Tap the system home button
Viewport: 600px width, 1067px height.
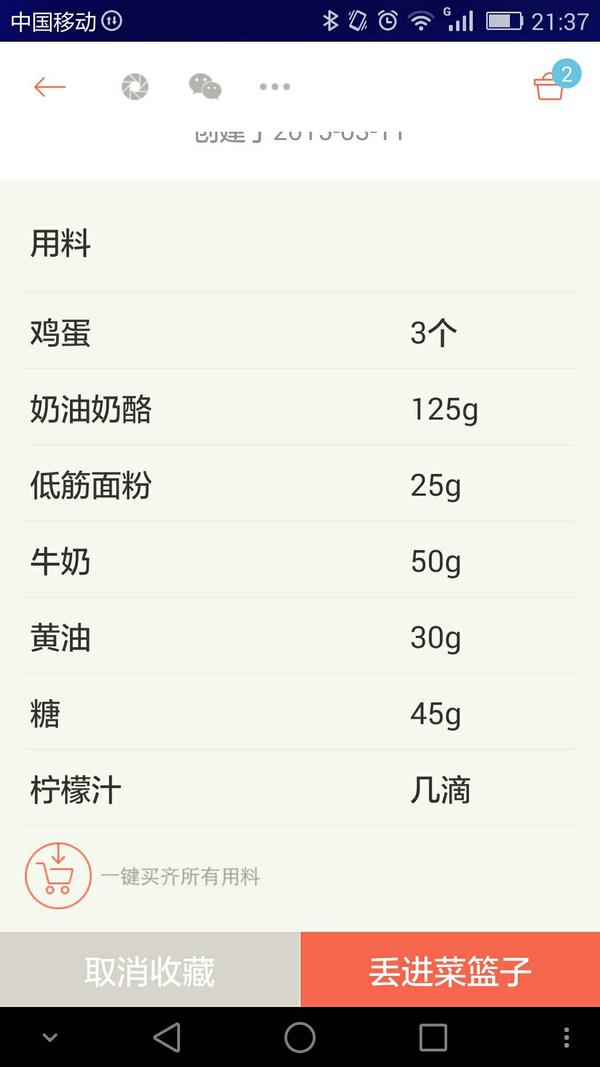(300, 1038)
